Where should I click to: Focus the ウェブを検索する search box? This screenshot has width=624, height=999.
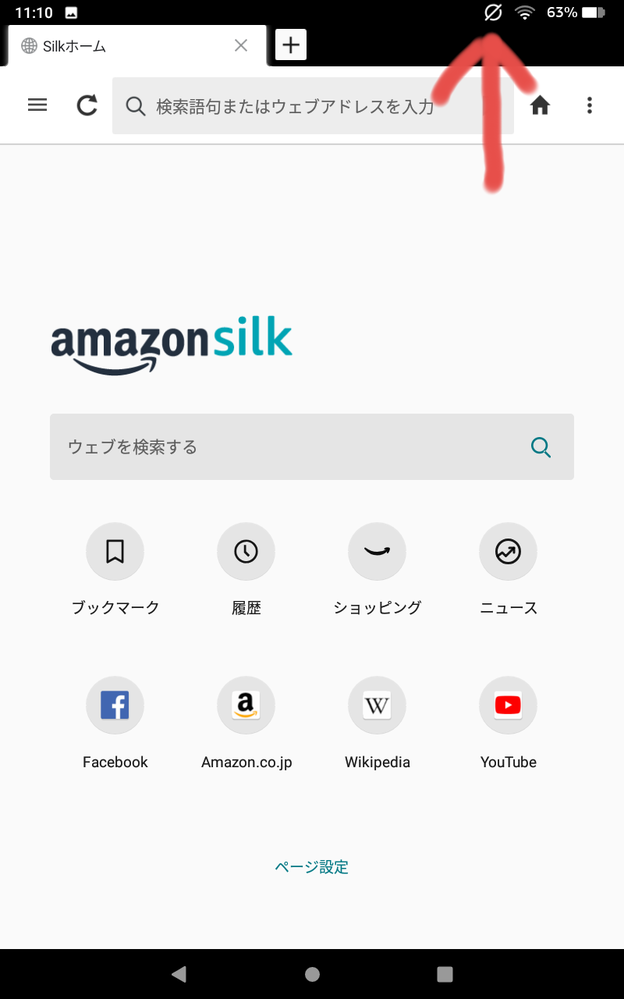coord(290,447)
